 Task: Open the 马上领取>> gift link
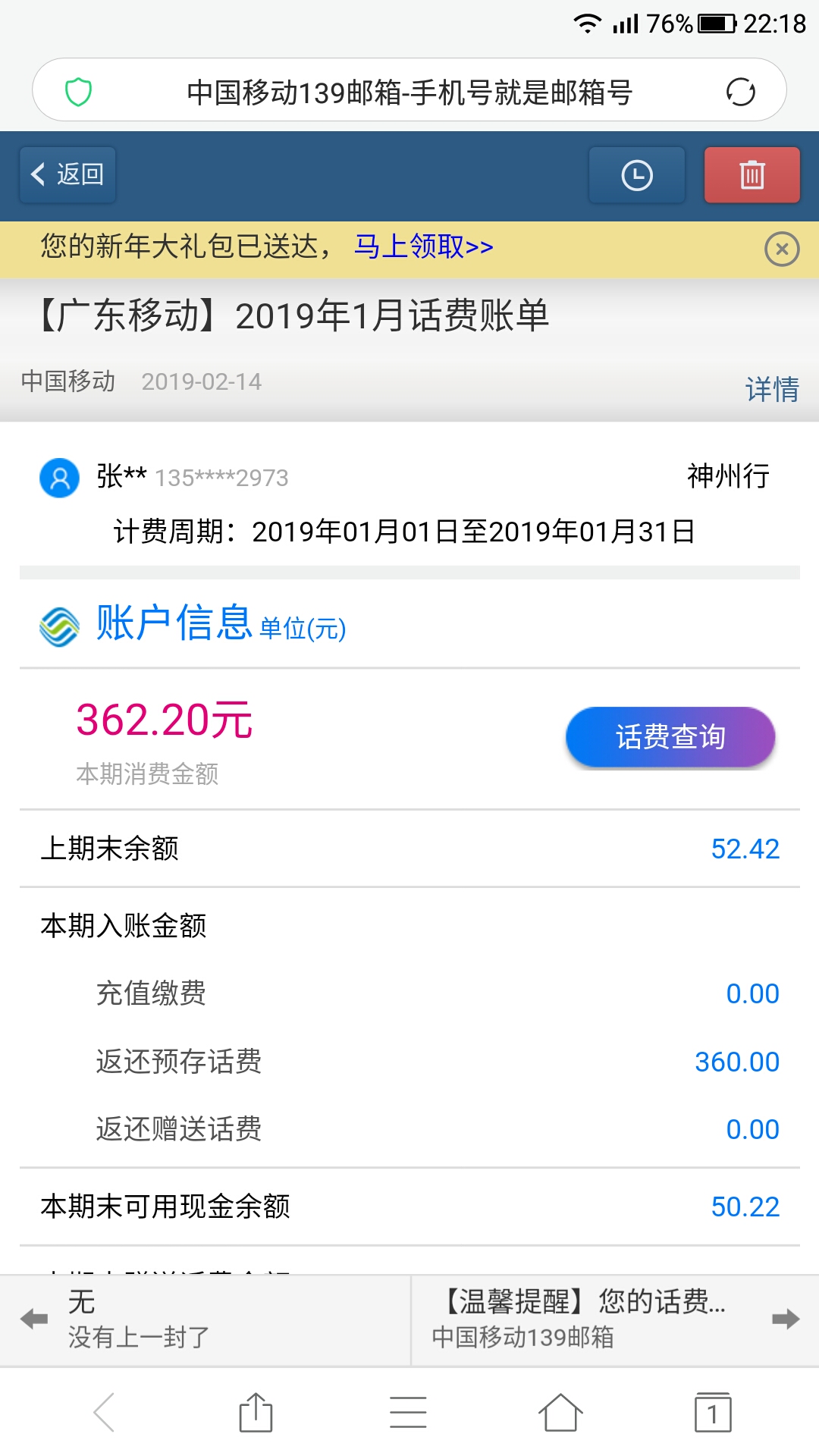pyautogui.click(x=423, y=246)
